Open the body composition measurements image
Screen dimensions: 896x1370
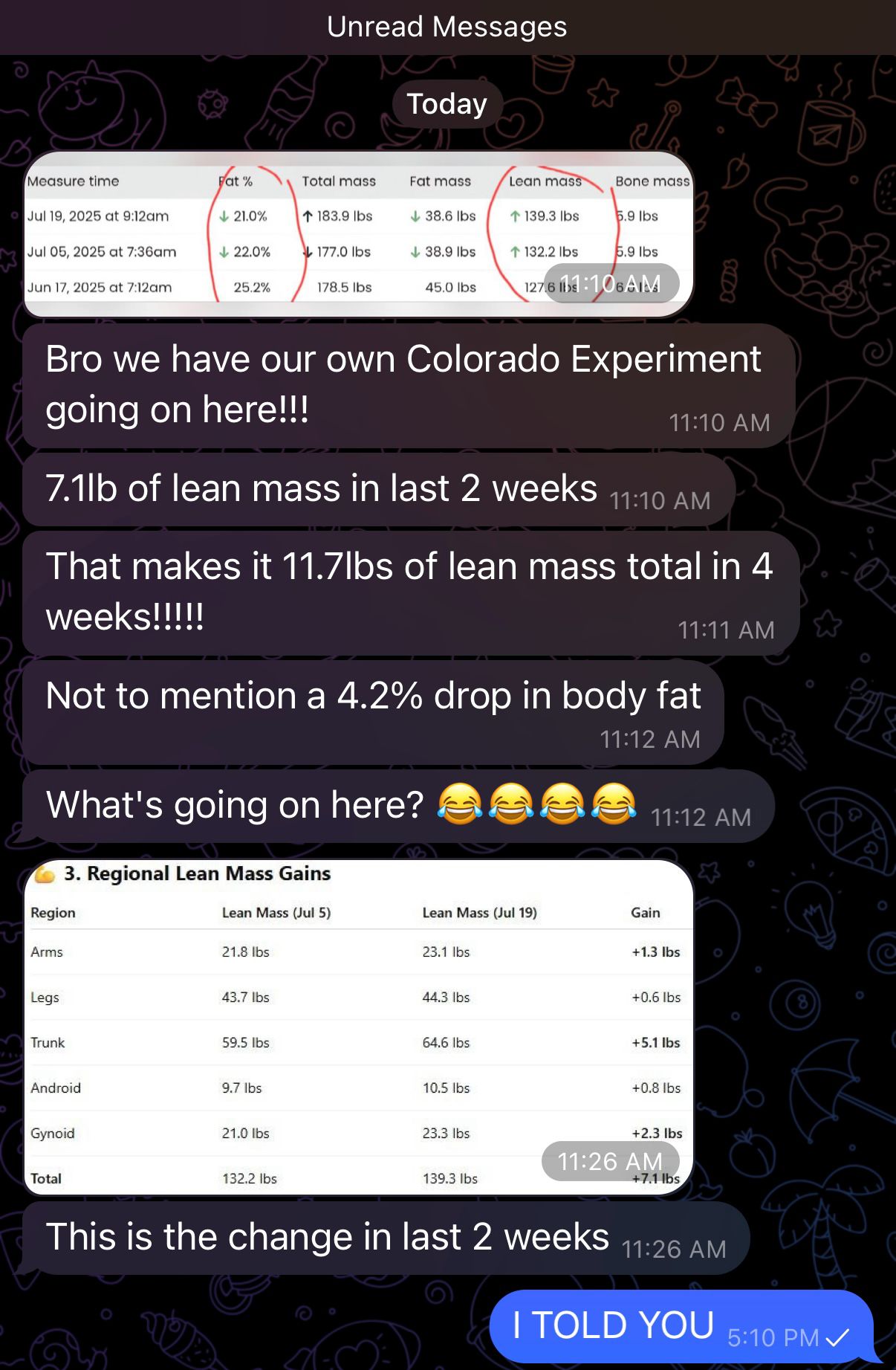point(359,233)
